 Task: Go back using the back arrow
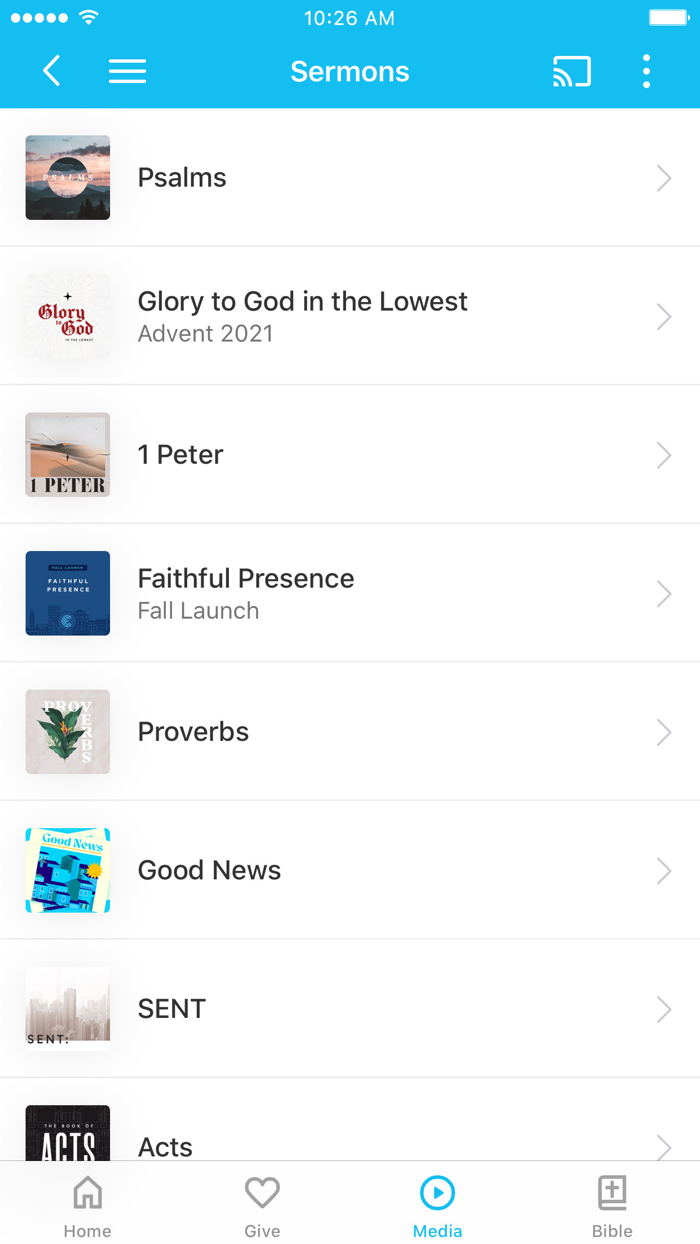coord(52,71)
